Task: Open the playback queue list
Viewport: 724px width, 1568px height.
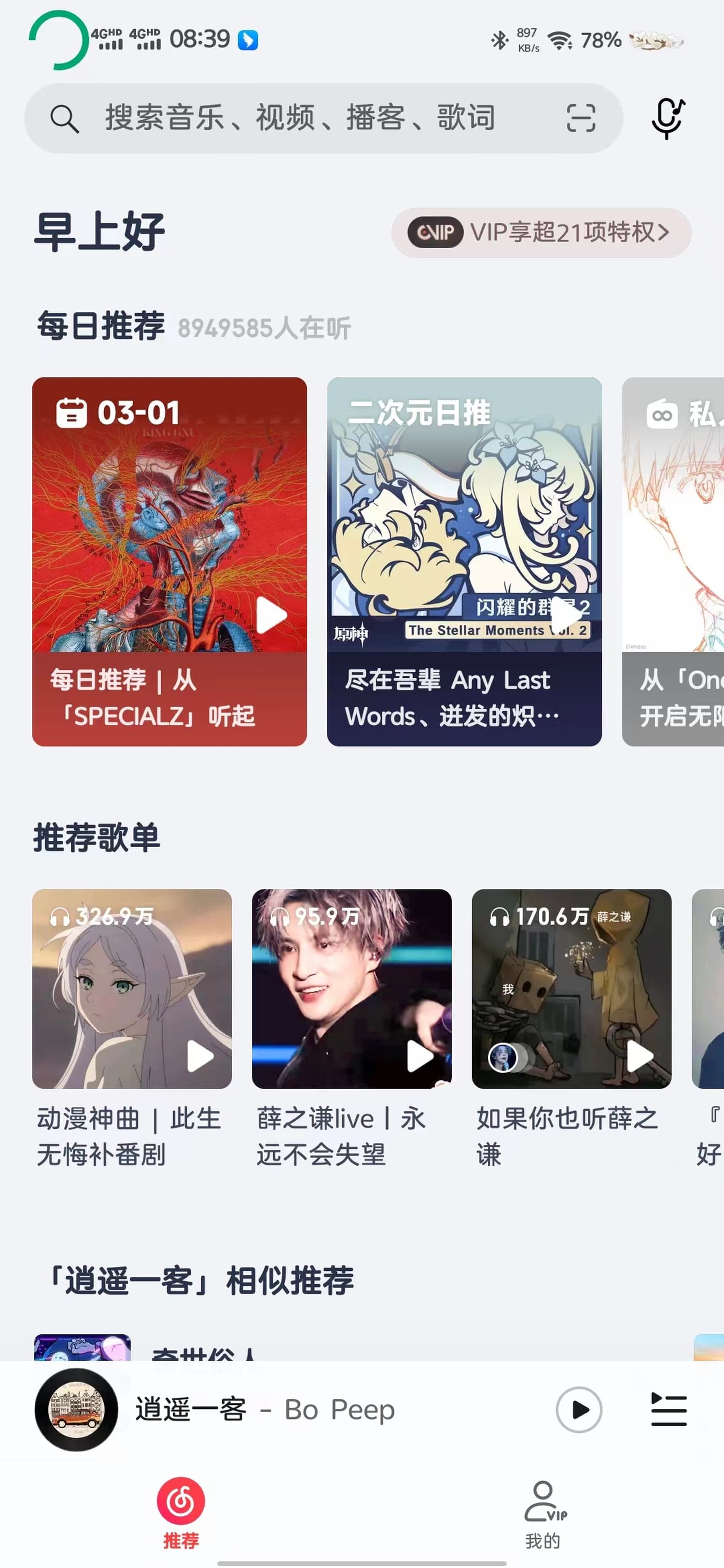Action: [668, 1410]
